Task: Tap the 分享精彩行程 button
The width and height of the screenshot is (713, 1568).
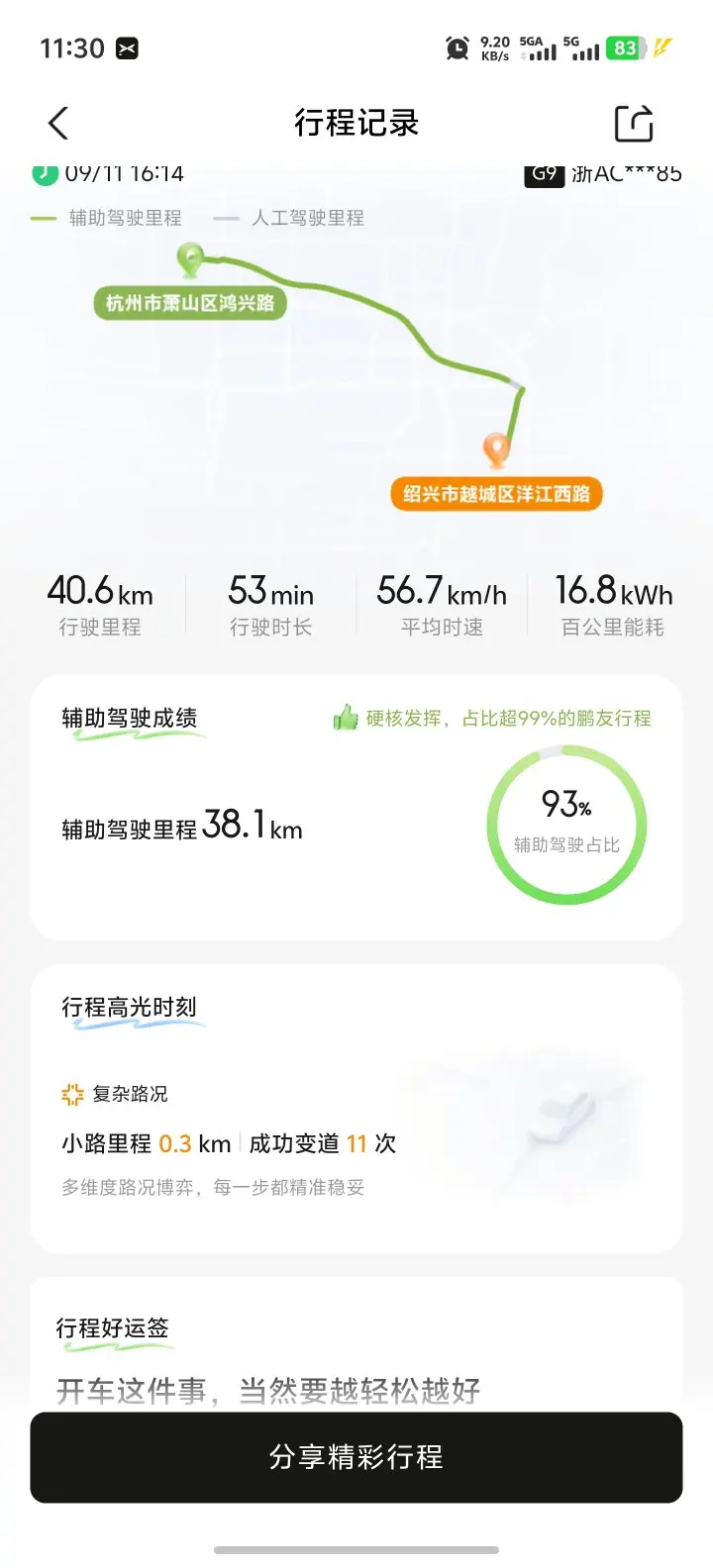Action: click(356, 1457)
